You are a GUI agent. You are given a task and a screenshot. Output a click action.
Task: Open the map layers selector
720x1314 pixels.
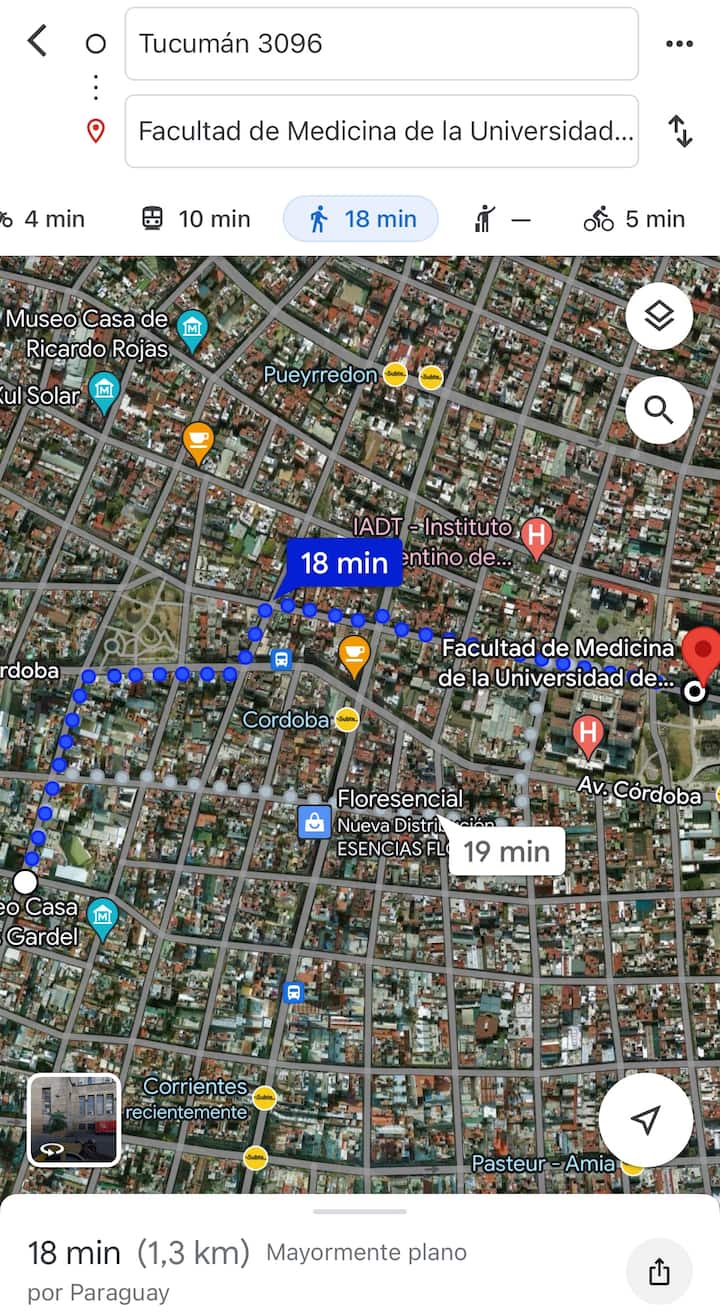659,317
